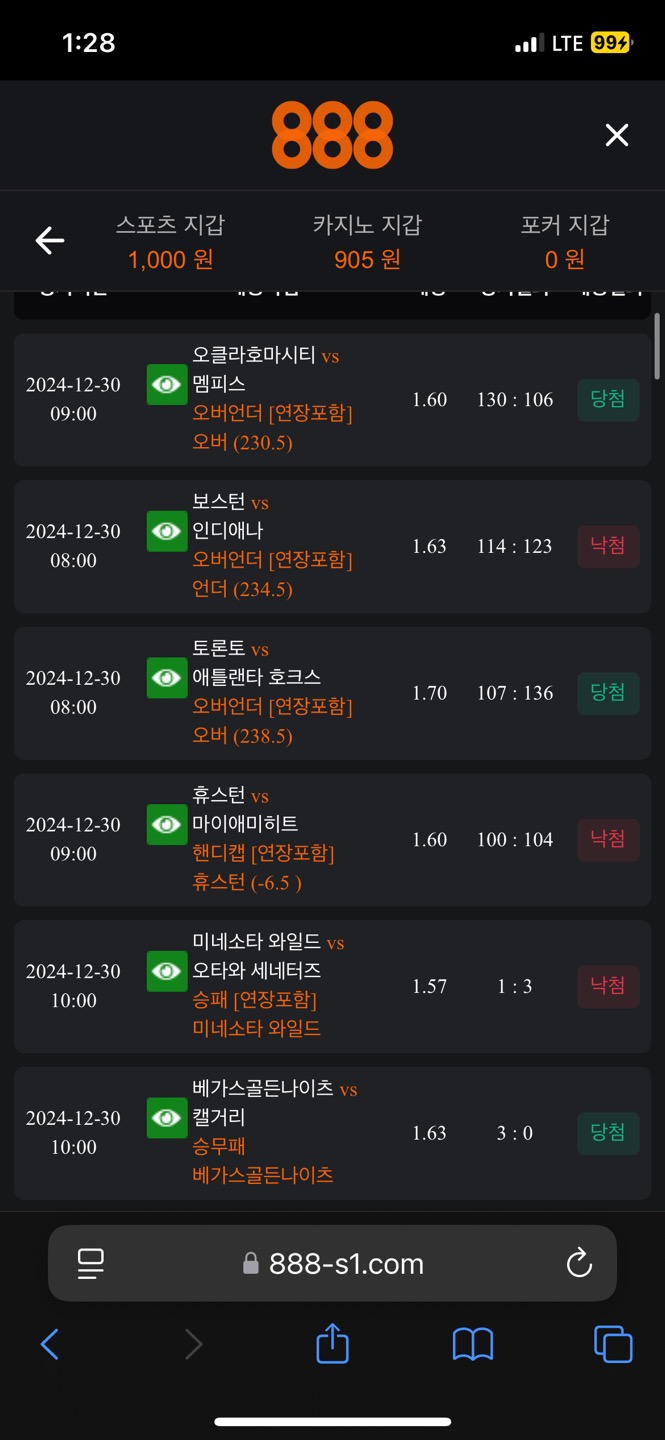Image resolution: width=665 pixels, height=1440 pixels.
Task: Tap the eye icon for 보스턴 vs 인디애나
Action: [x=167, y=531]
